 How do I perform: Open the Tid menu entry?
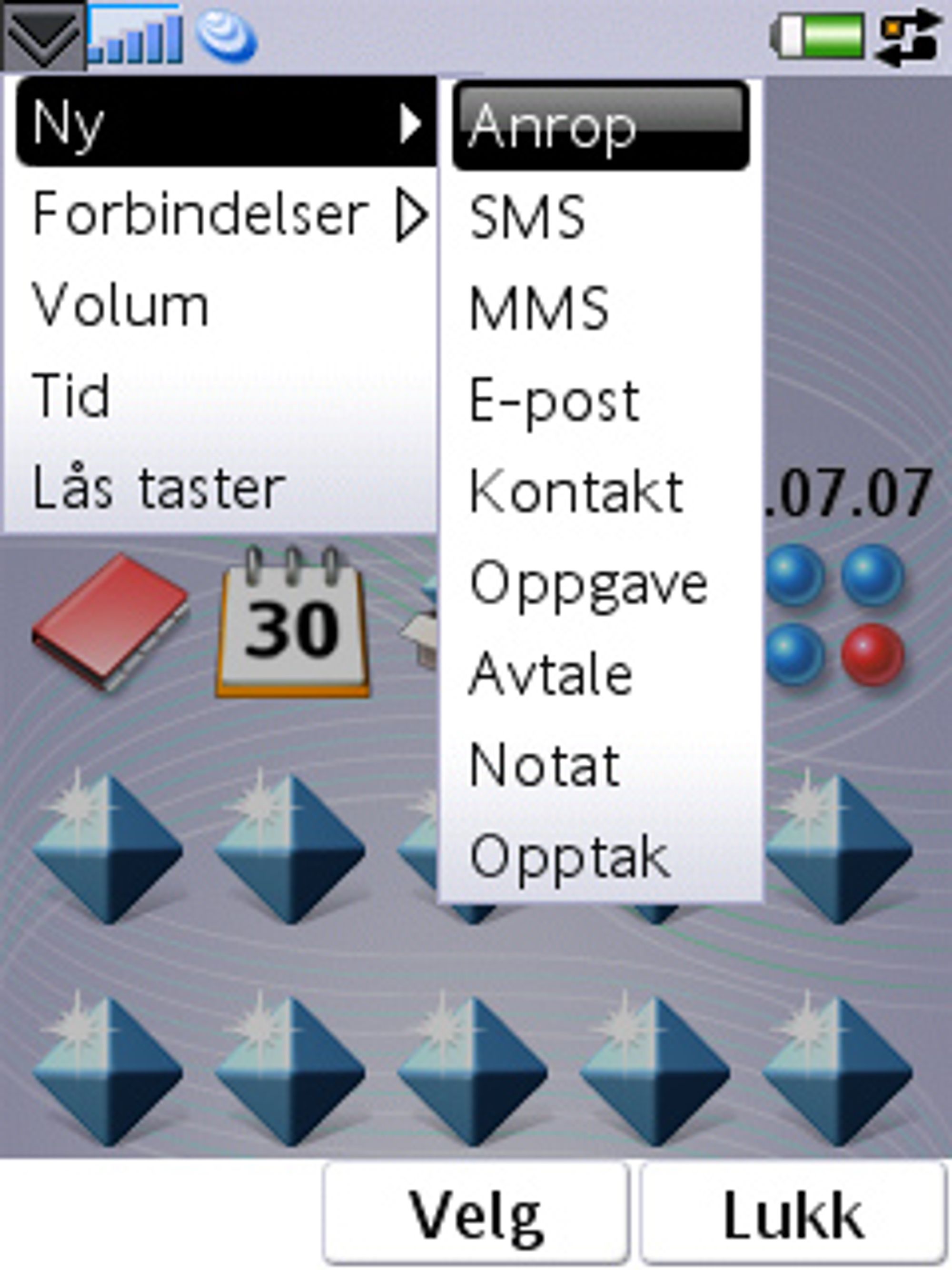click(x=218, y=396)
